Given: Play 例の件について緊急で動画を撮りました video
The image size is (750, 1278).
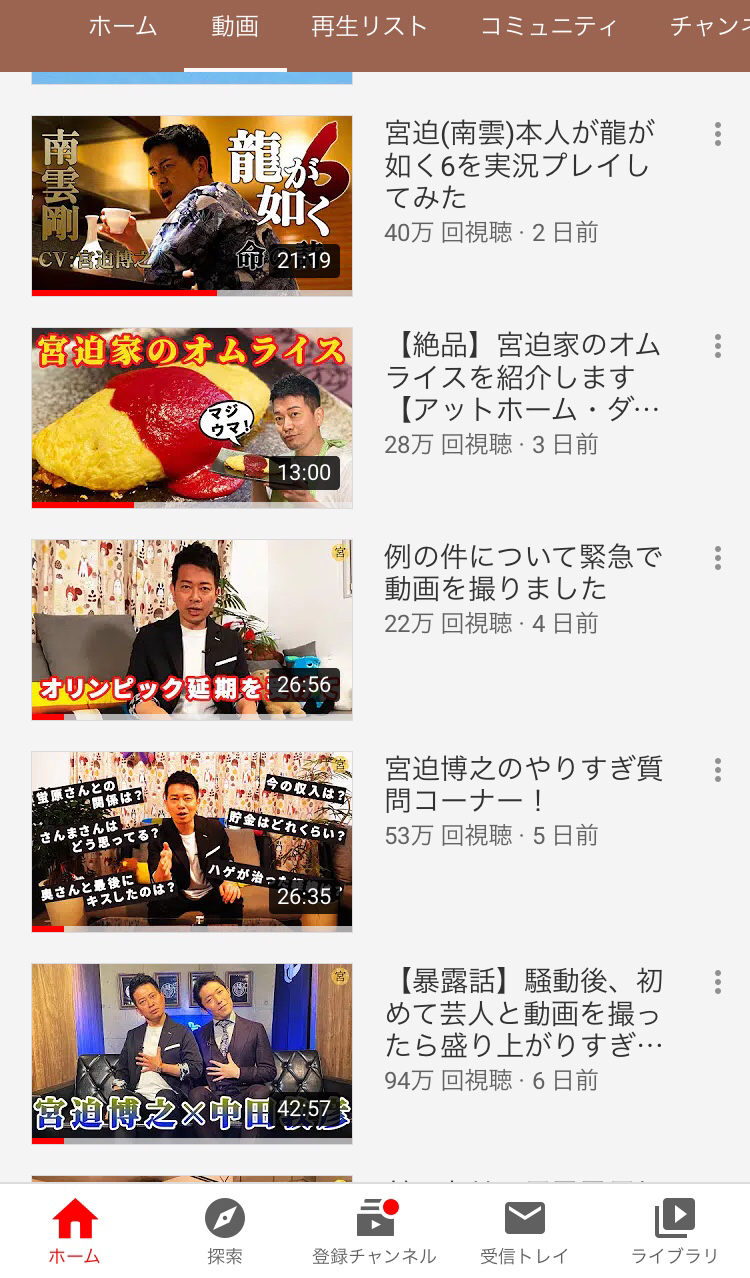Looking at the screenshot, I should pos(192,629).
